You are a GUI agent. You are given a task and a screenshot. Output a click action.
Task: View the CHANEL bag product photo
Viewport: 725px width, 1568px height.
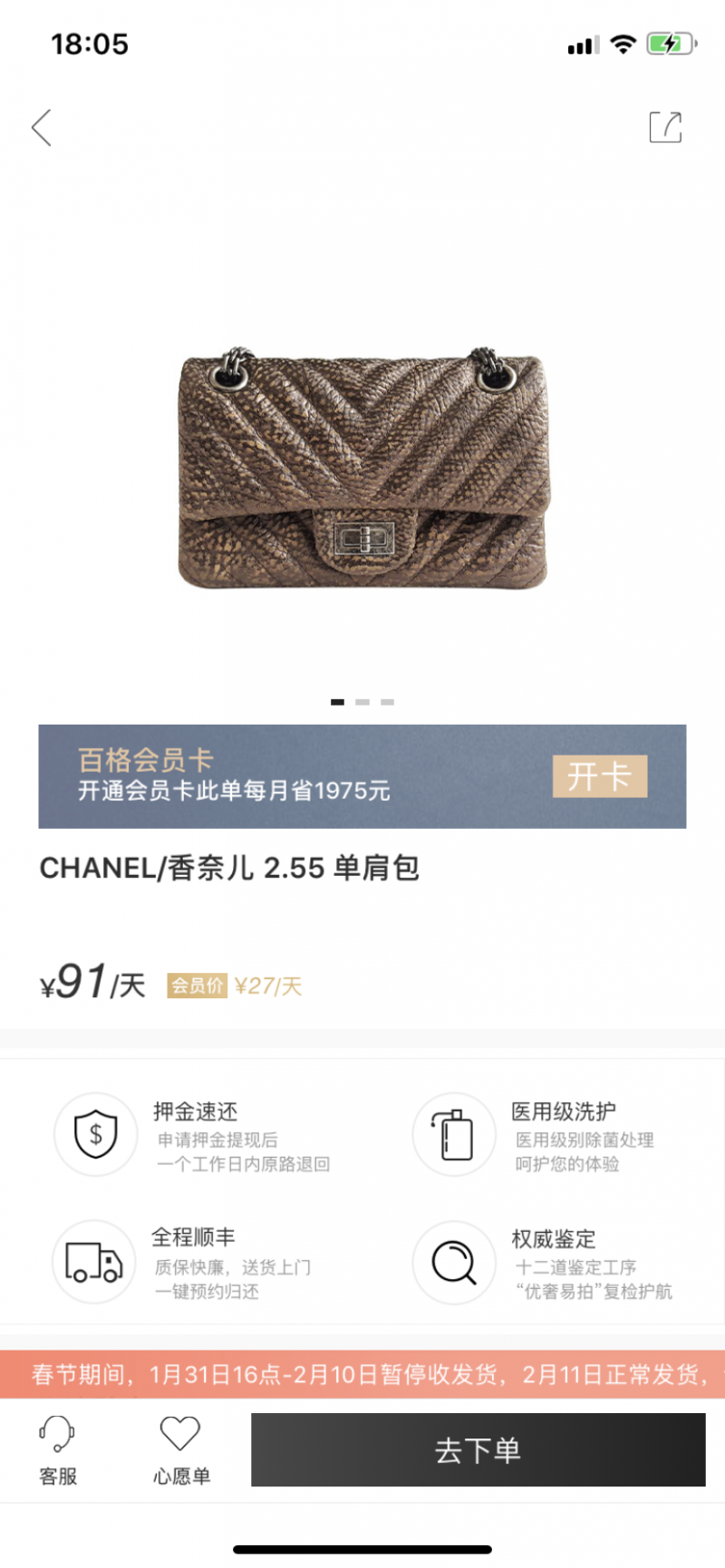pyautogui.click(x=363, y=467)
